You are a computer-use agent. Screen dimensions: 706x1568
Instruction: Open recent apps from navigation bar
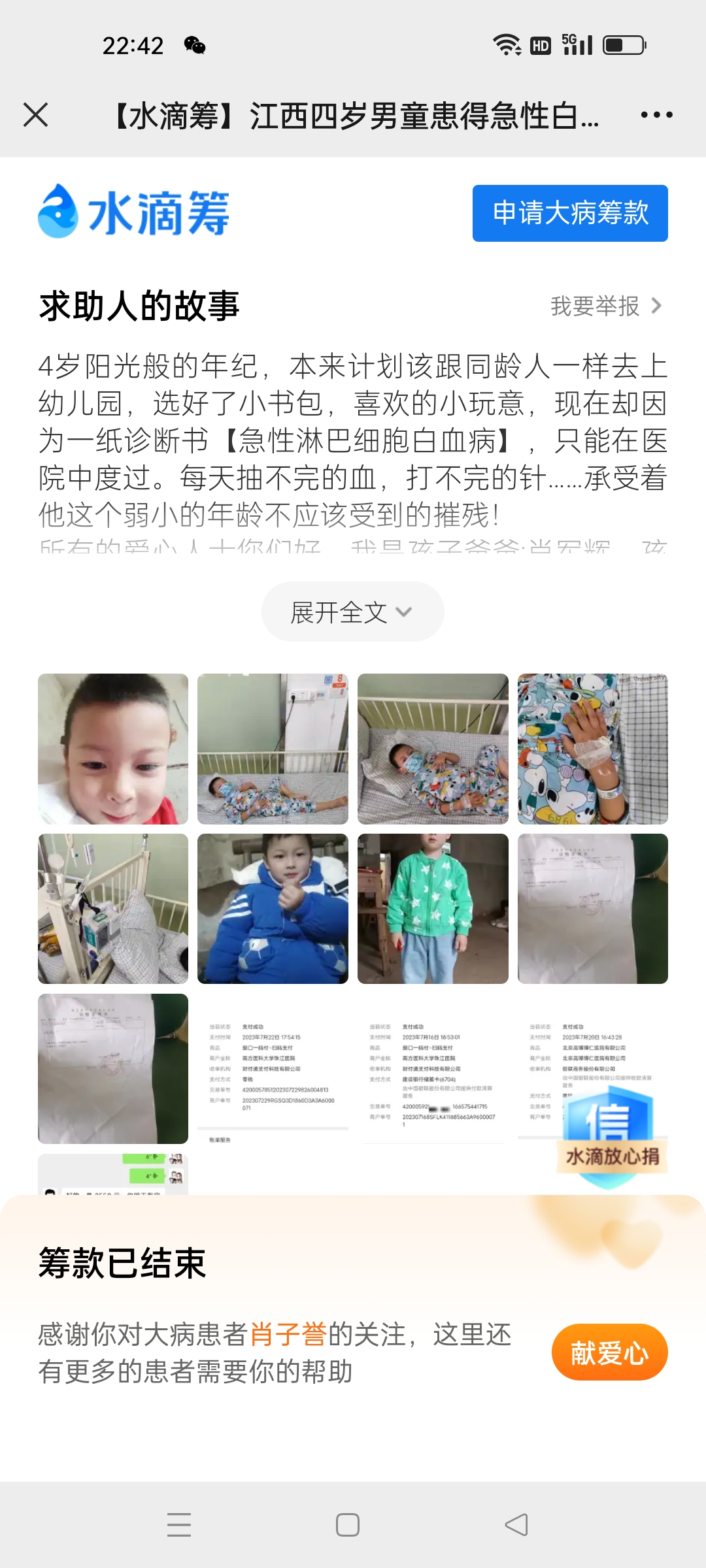pos(178,1525)
